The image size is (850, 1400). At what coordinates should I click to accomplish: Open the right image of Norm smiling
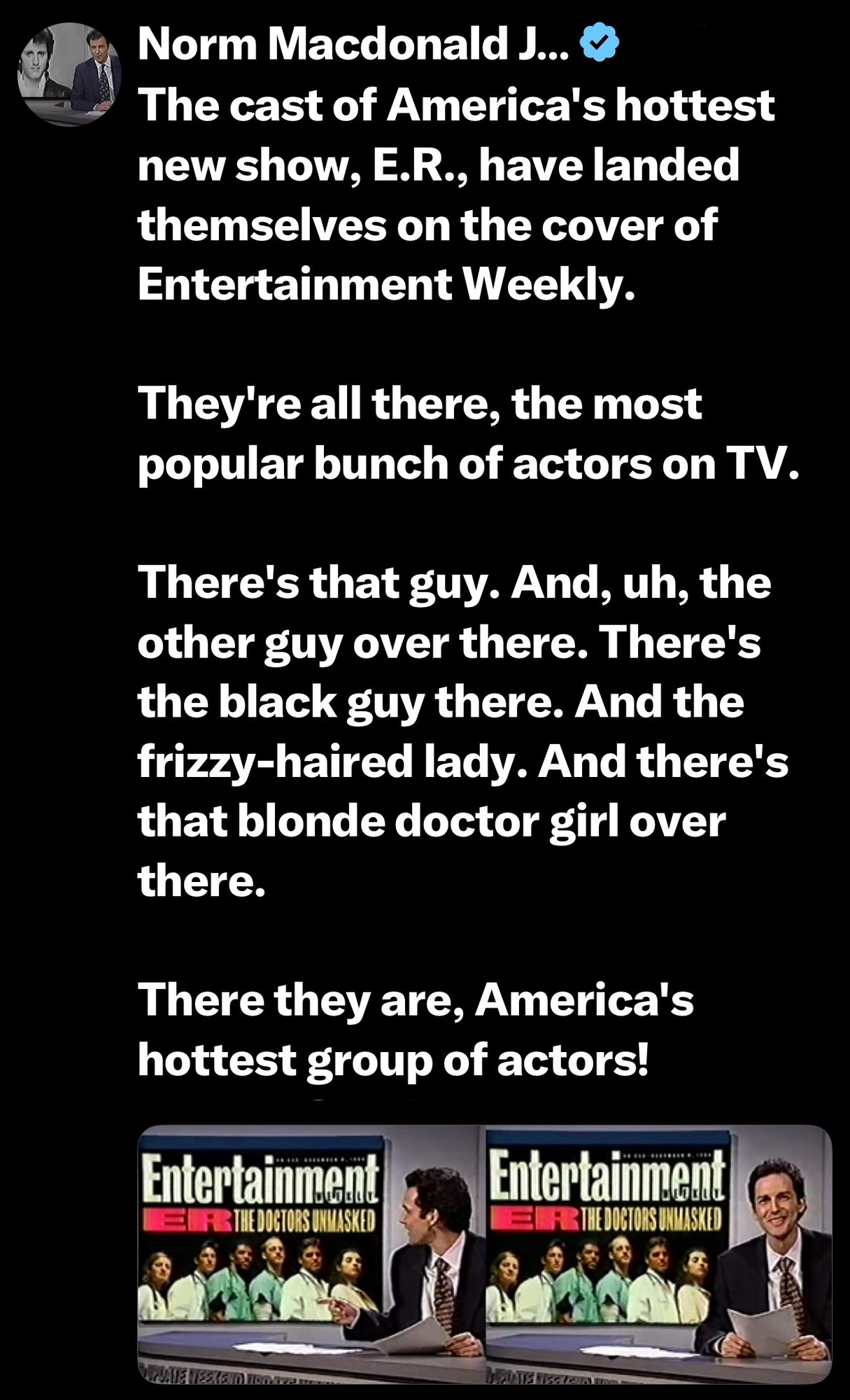pyautogui.click(x=658, y=1252)
